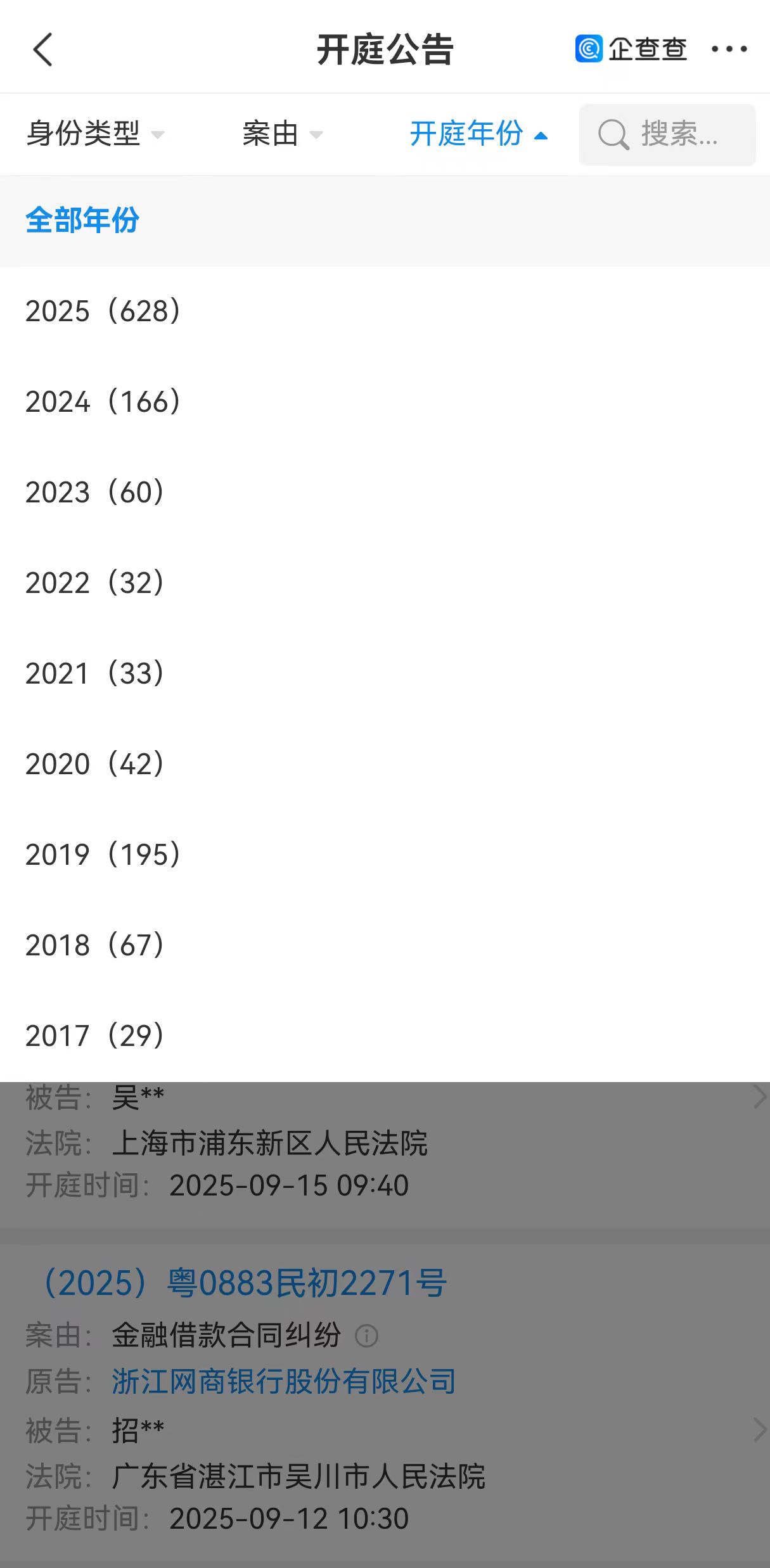
Task: Select year 2019 (195)
Action: click(x=385, y=855)
